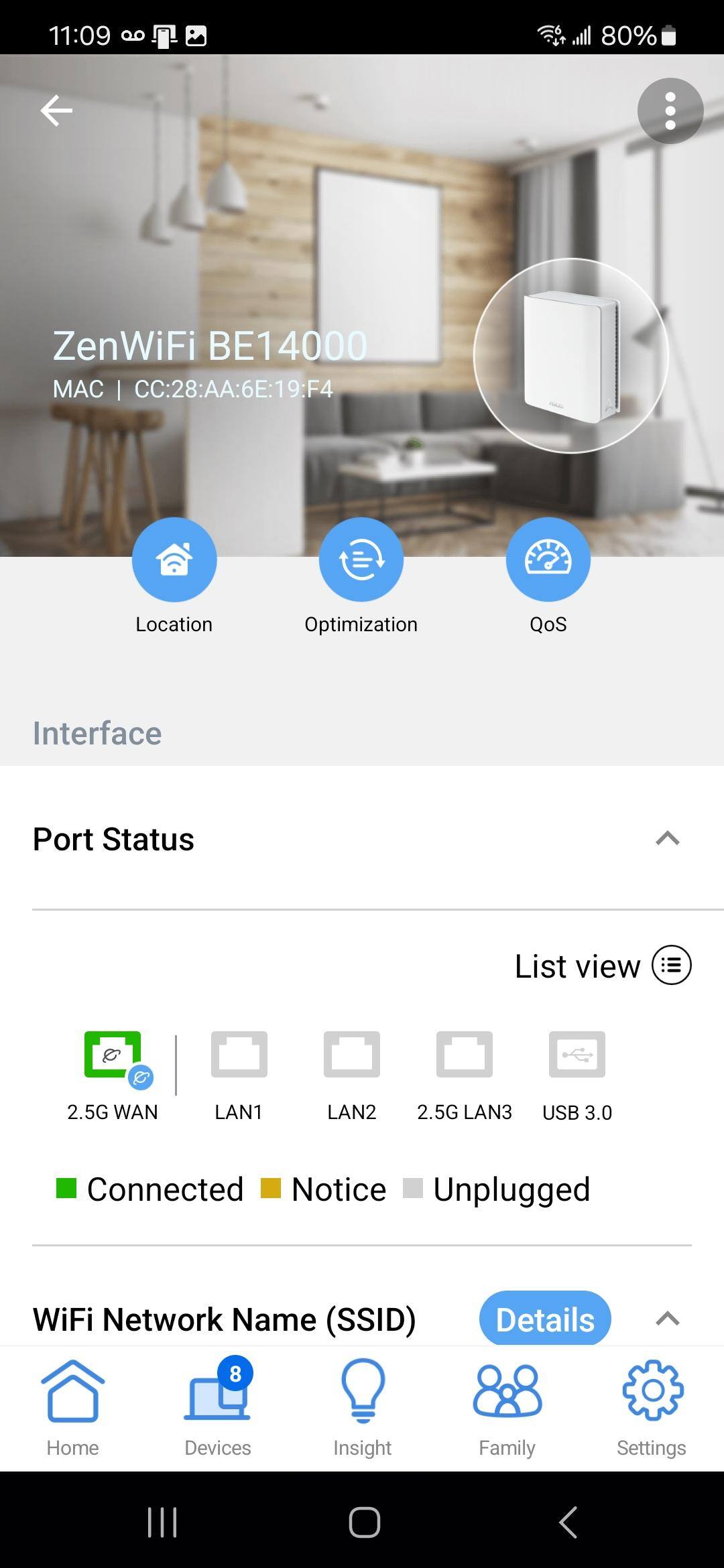This screenshot has height=1568, width=724.
Task: Open QoS settings
Action: point(548,560)
